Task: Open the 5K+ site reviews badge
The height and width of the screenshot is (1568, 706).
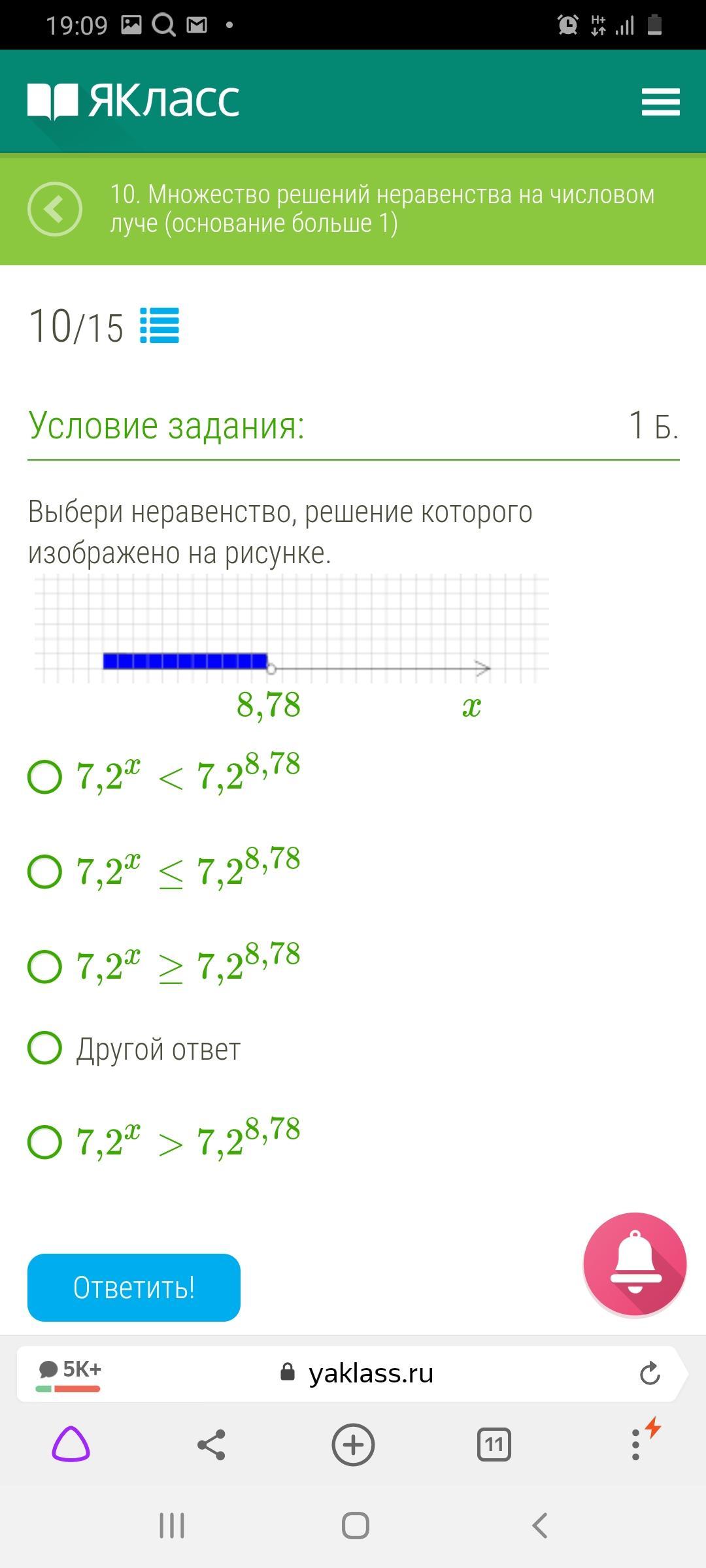Action: pyautogui.click(x=69, y=1373)
